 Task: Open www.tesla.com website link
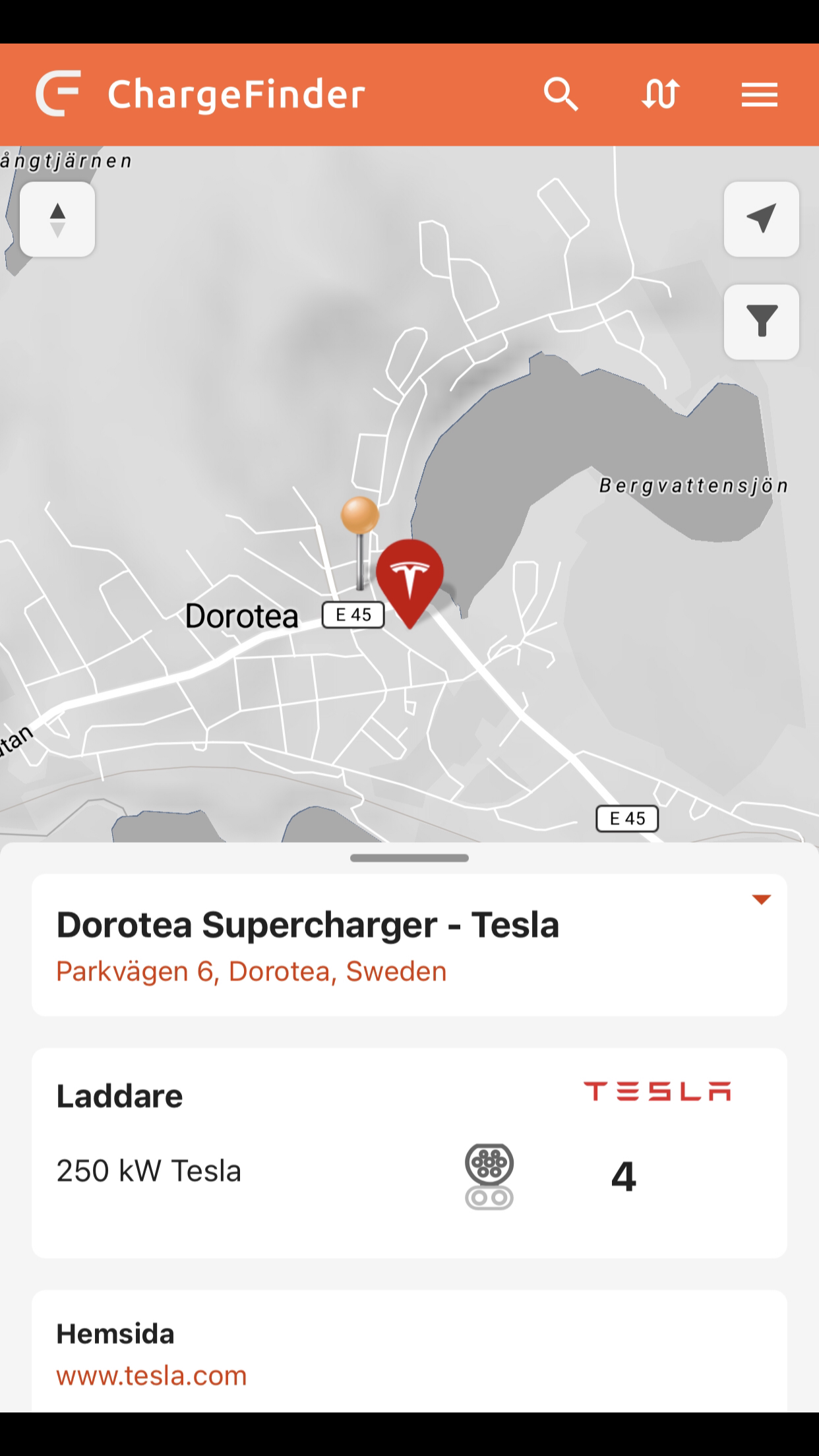[x=152, y=1376]
